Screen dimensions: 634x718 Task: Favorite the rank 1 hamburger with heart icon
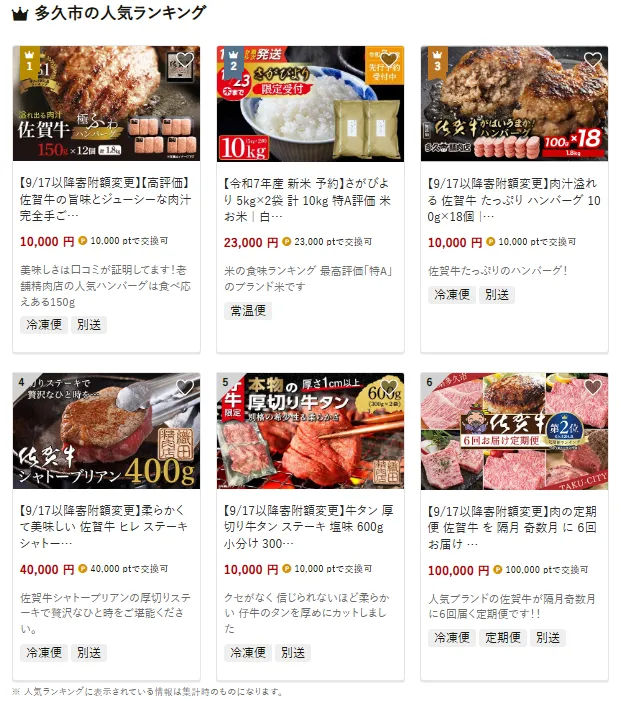click(x=184, y=60)
